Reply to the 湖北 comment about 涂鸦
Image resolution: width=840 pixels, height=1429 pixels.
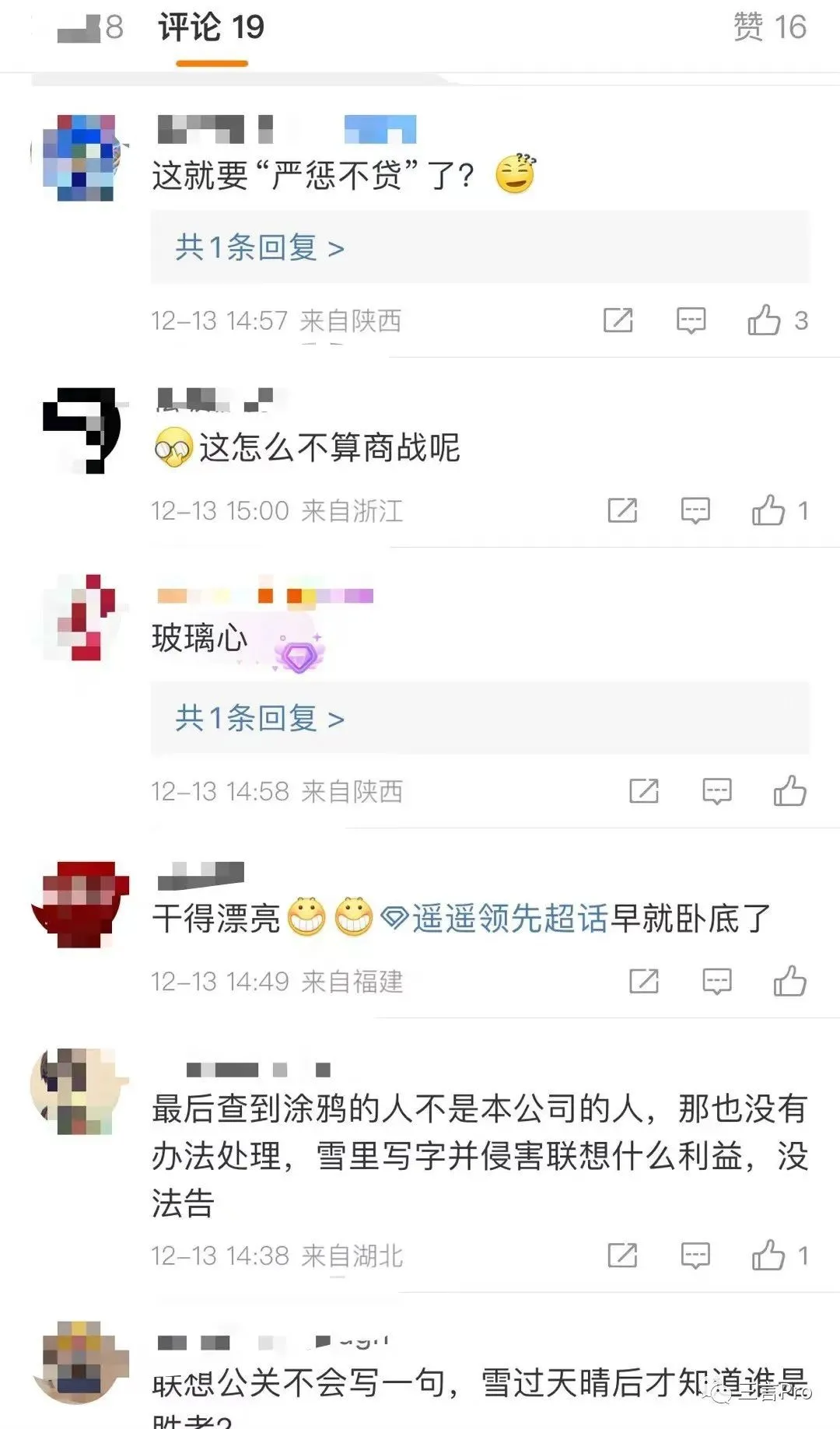695,1255
